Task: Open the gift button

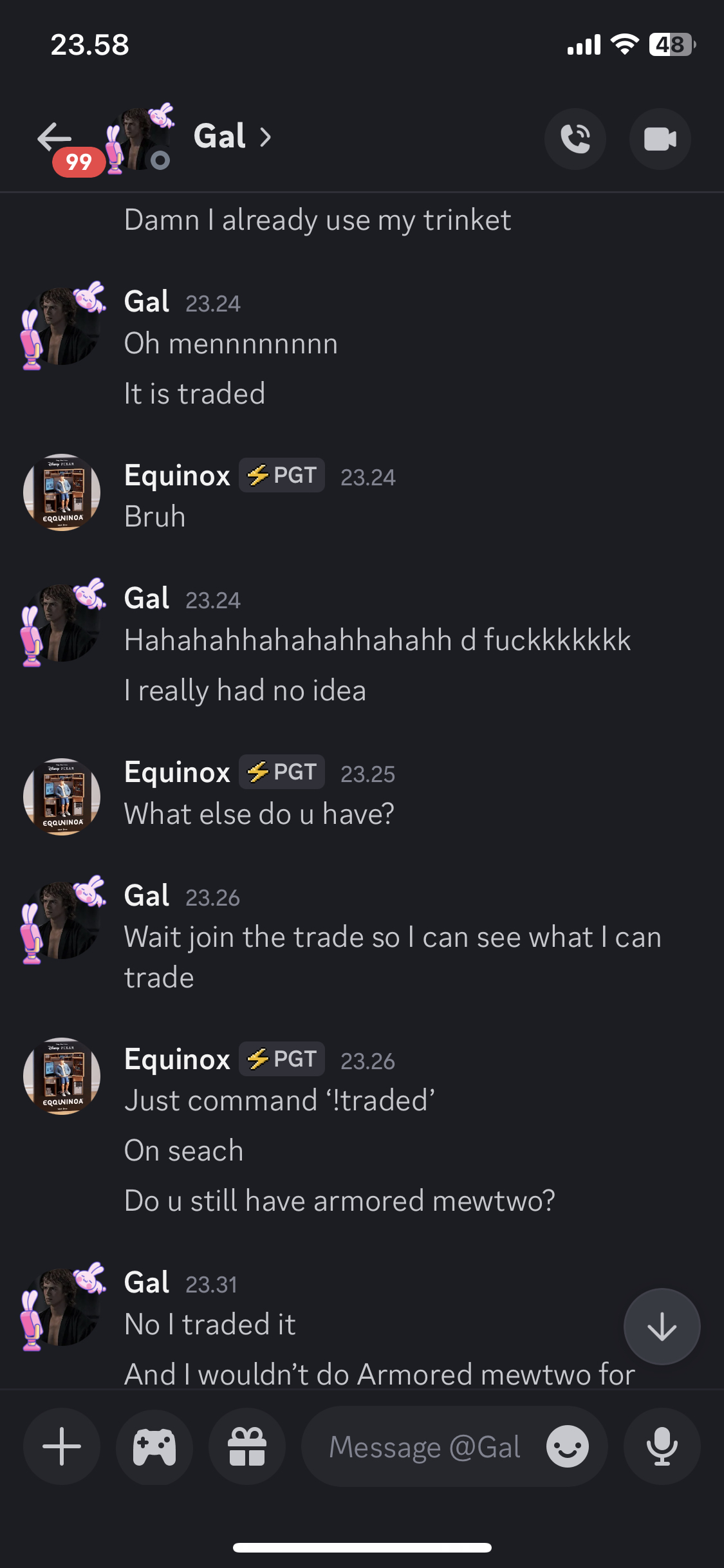Action: [x=247, y=1446]
